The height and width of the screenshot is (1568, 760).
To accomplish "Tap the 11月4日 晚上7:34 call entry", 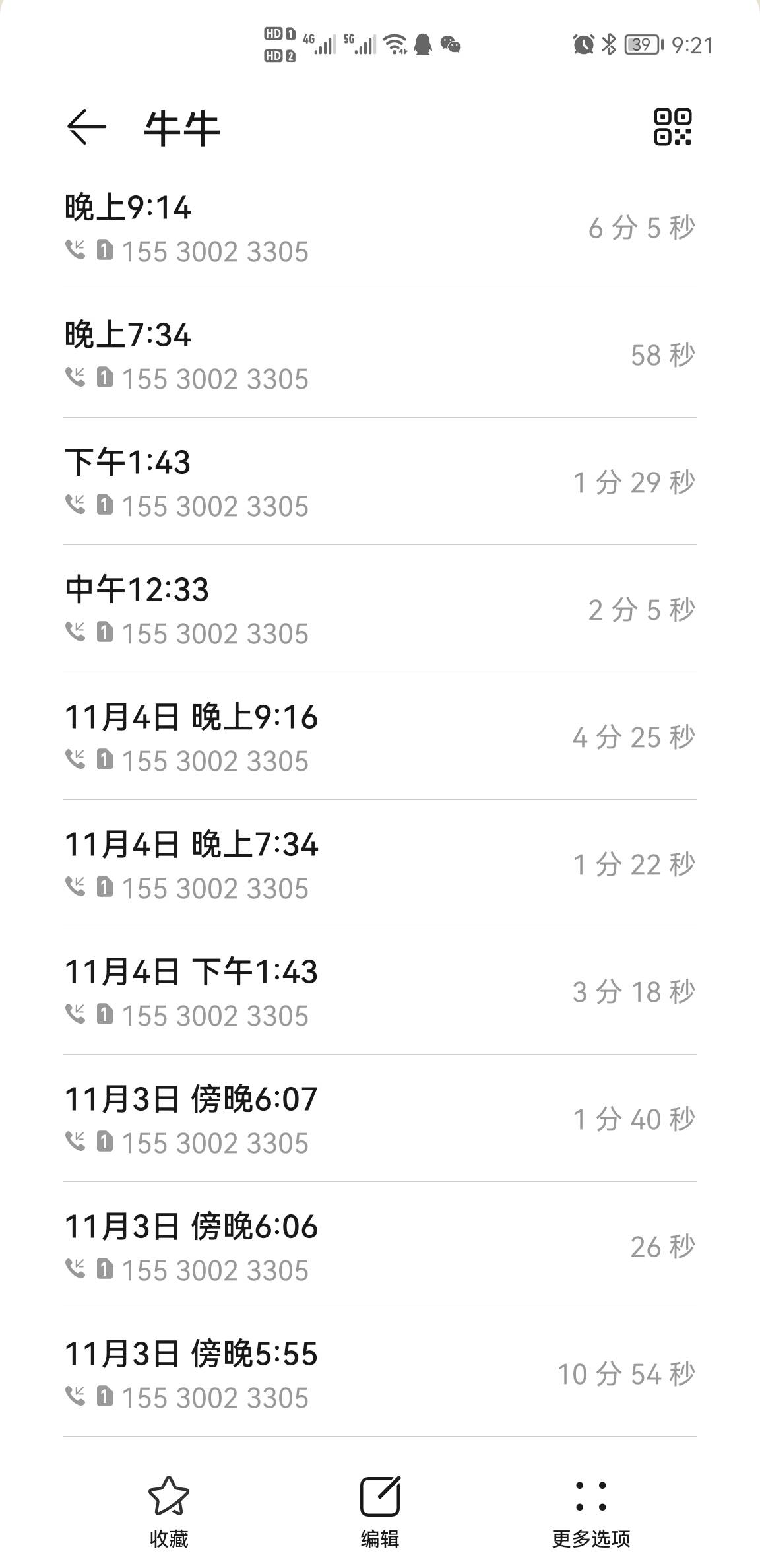I will click(380, 864).
